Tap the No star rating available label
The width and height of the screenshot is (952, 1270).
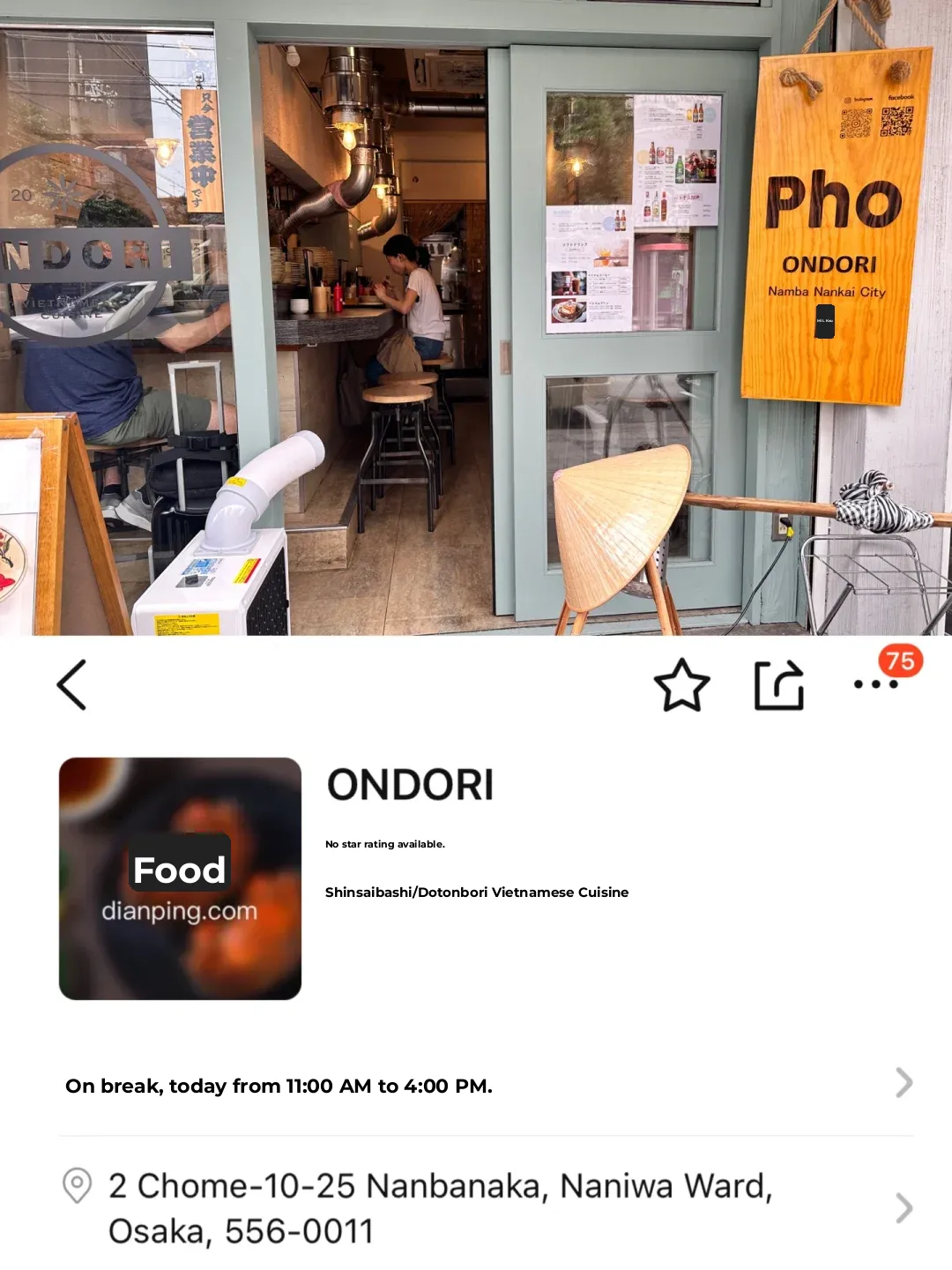pos(385,843)
